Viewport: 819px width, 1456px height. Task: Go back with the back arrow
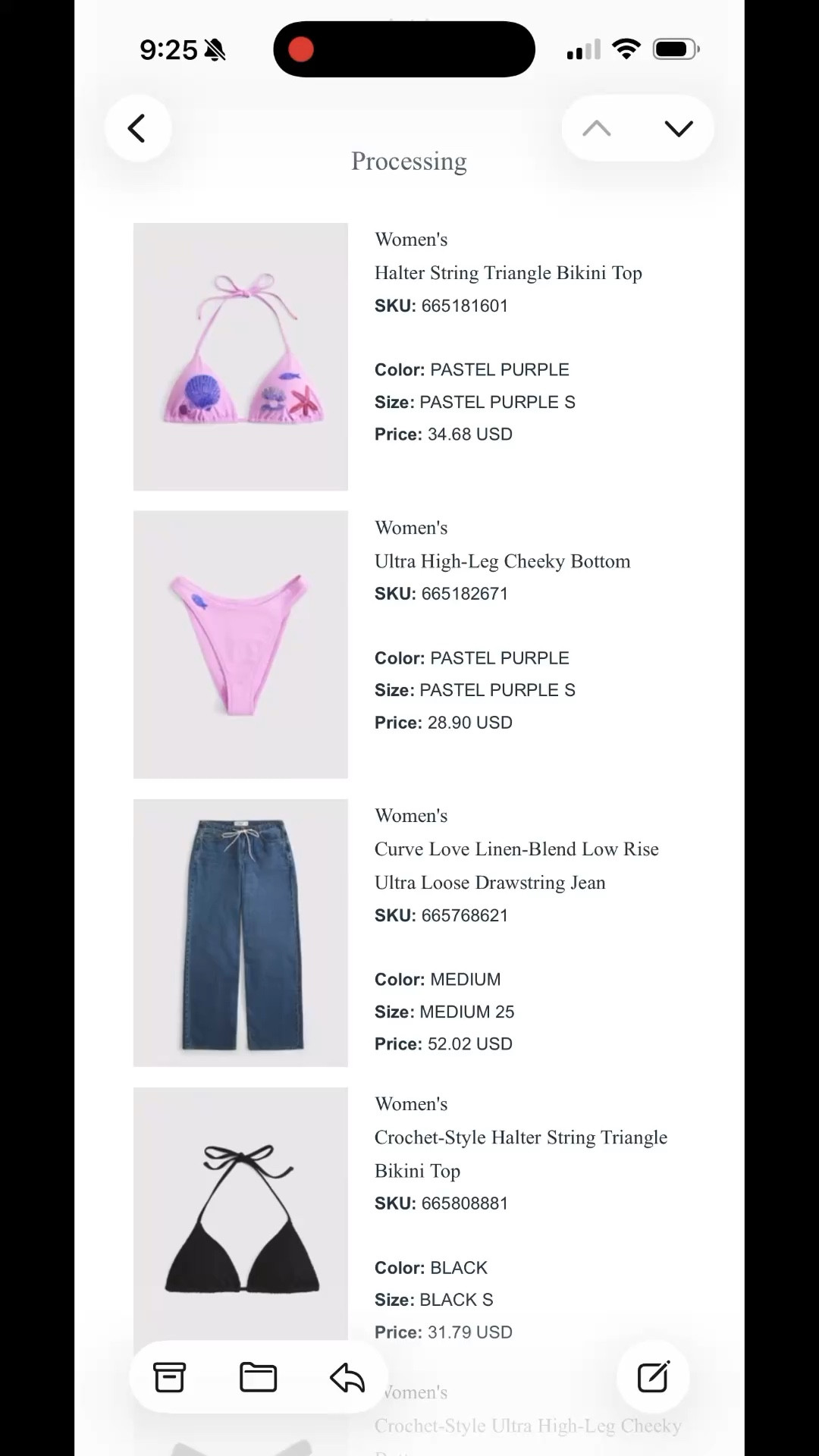[138, 127]
